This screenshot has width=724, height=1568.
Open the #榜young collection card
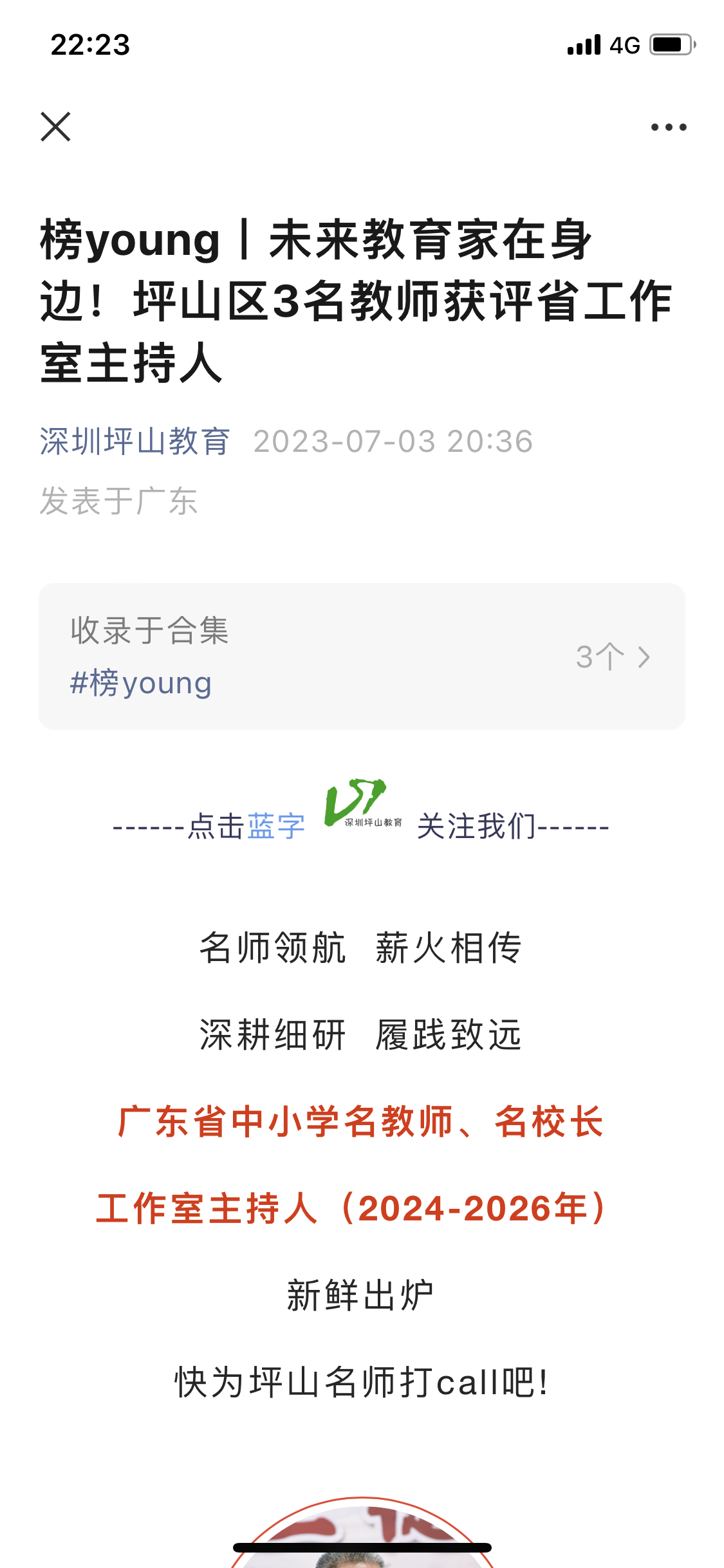pos(362,657)
